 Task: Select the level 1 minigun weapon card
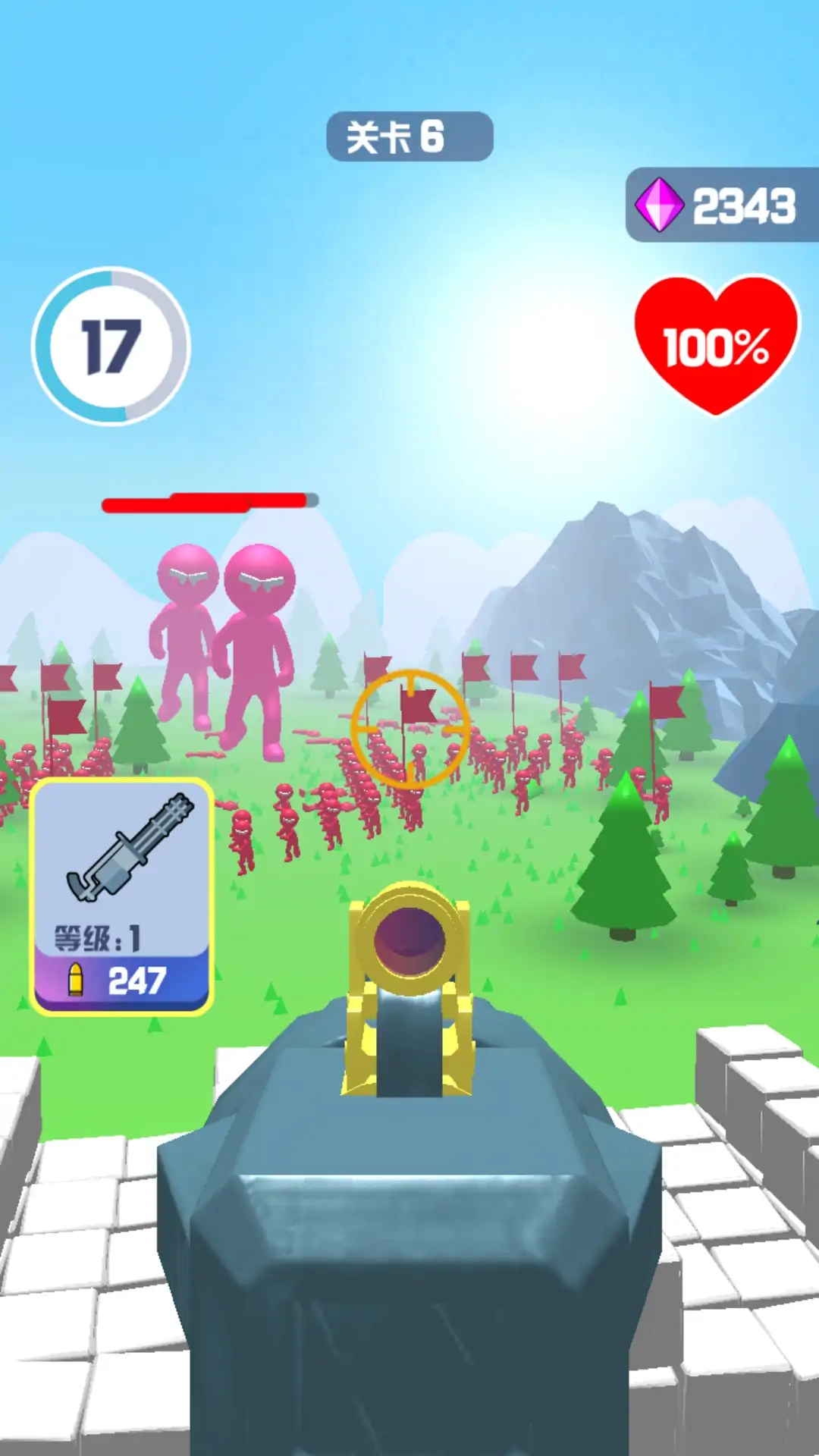[122, 895]
